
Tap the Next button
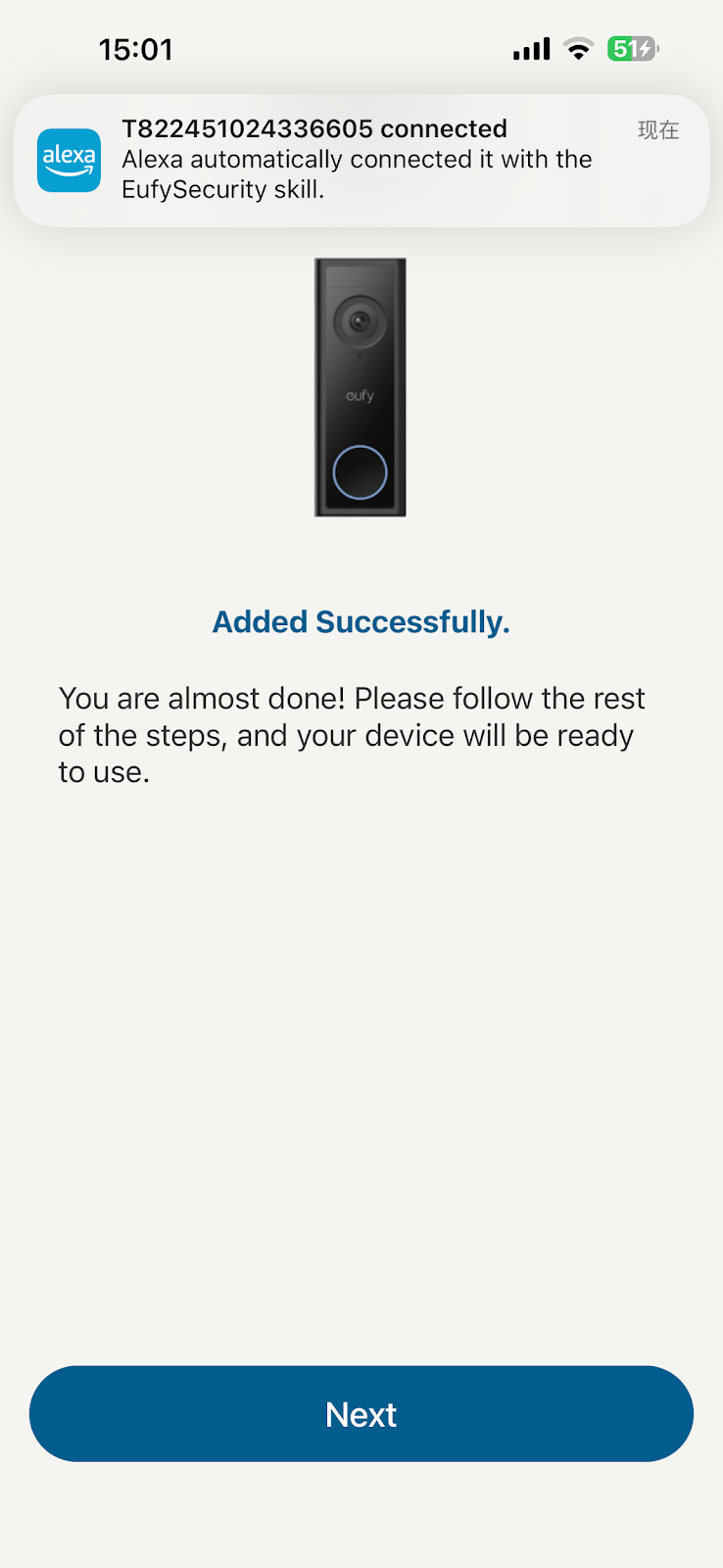(x=361, y=1413)
